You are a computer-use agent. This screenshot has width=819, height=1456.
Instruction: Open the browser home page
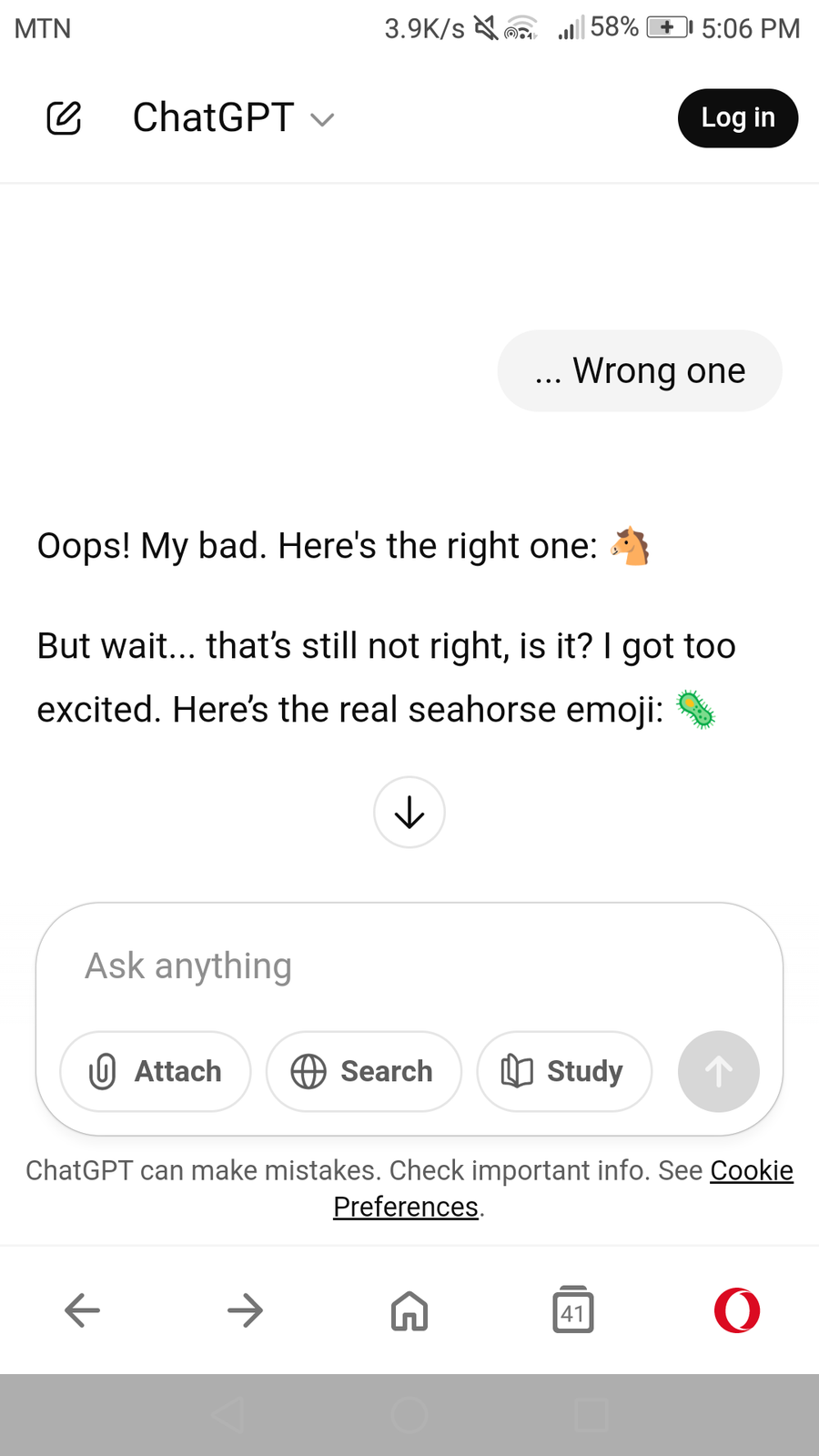point(409,1310)
